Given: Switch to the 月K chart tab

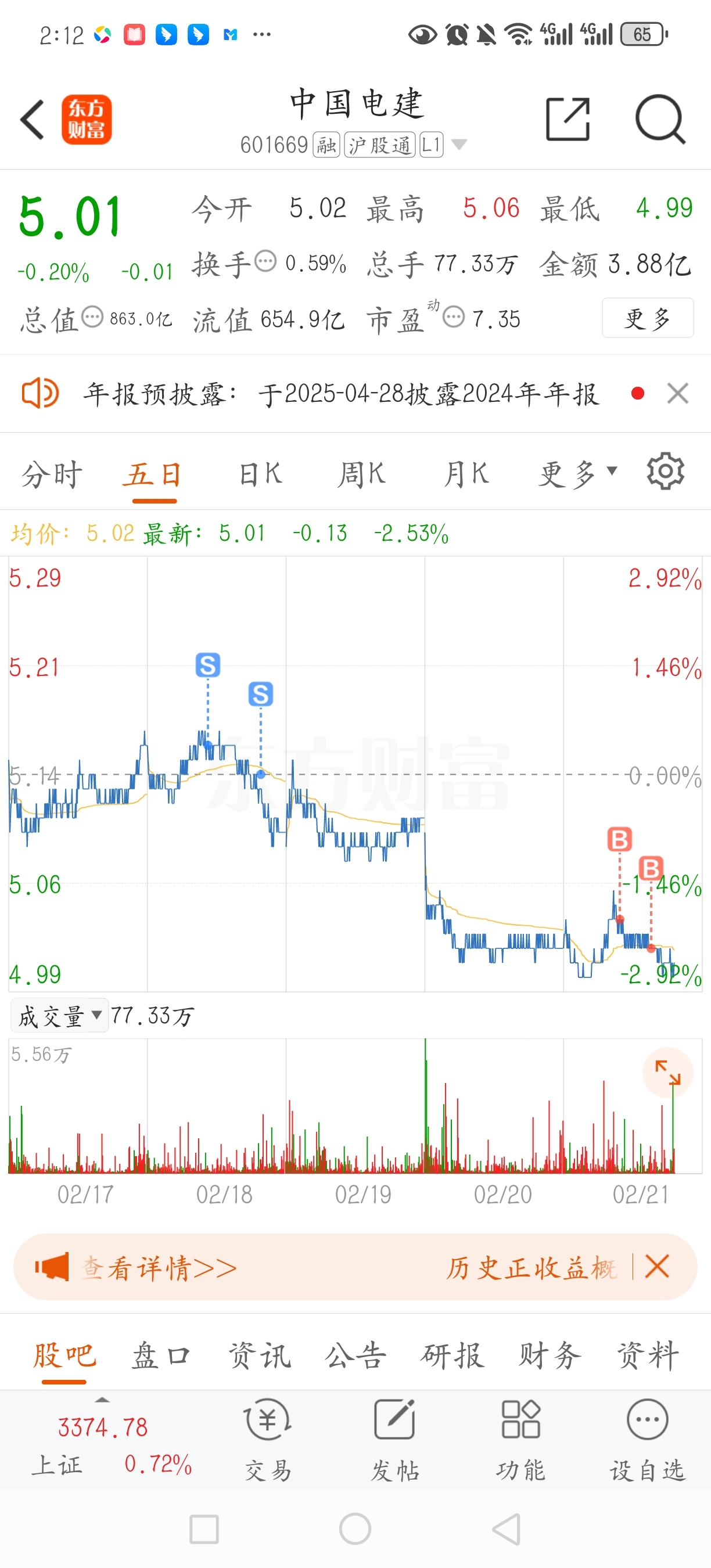Looking at the screenshot, I should tap(466, 474).
